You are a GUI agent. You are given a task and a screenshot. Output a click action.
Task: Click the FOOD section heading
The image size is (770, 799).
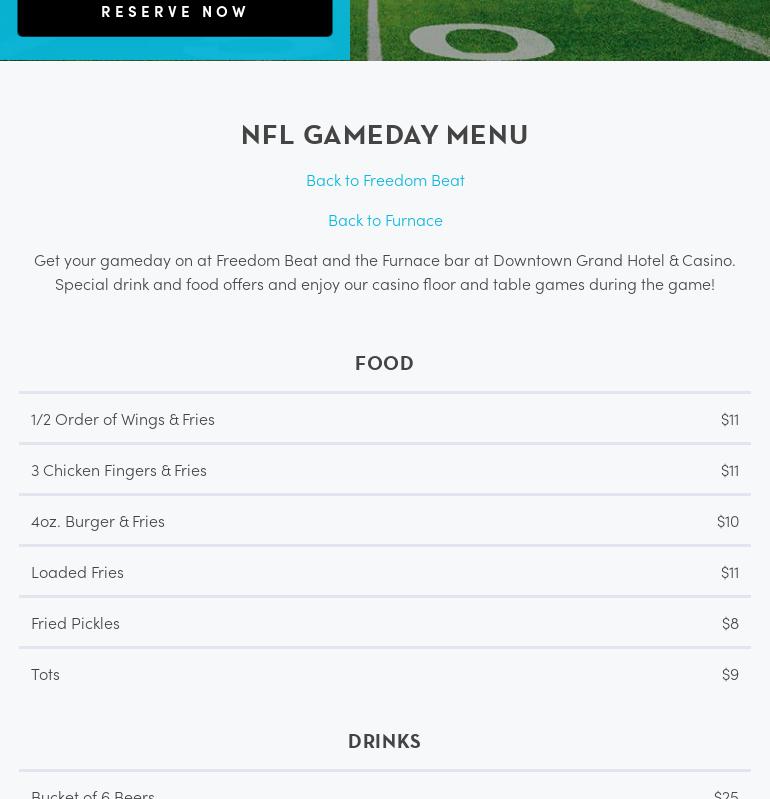pos(384,363)
